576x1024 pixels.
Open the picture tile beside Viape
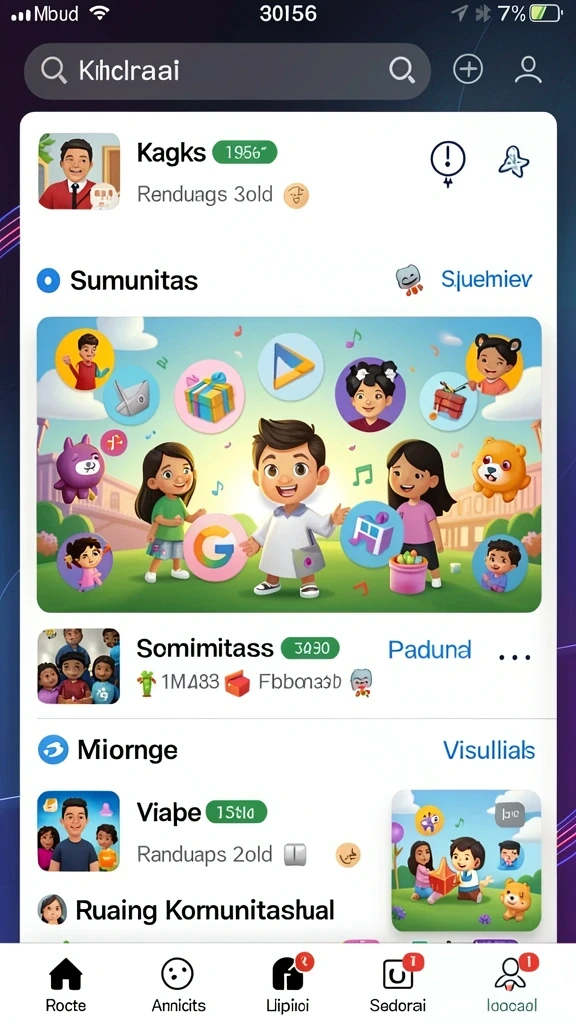click(x=466, y=860)
